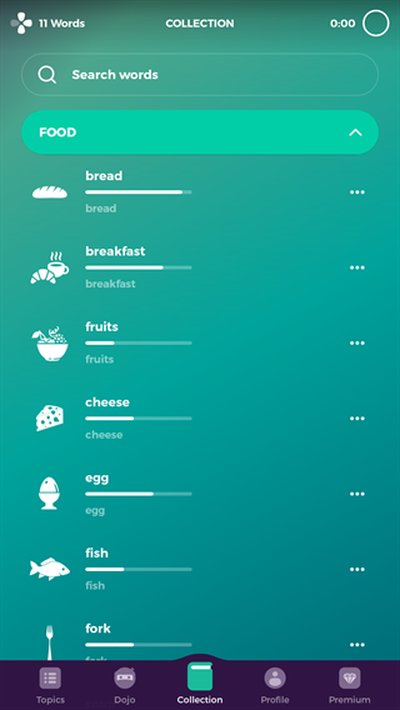Tap the timer circle at top right
The image size is (400, 710).
click(376, 24)
